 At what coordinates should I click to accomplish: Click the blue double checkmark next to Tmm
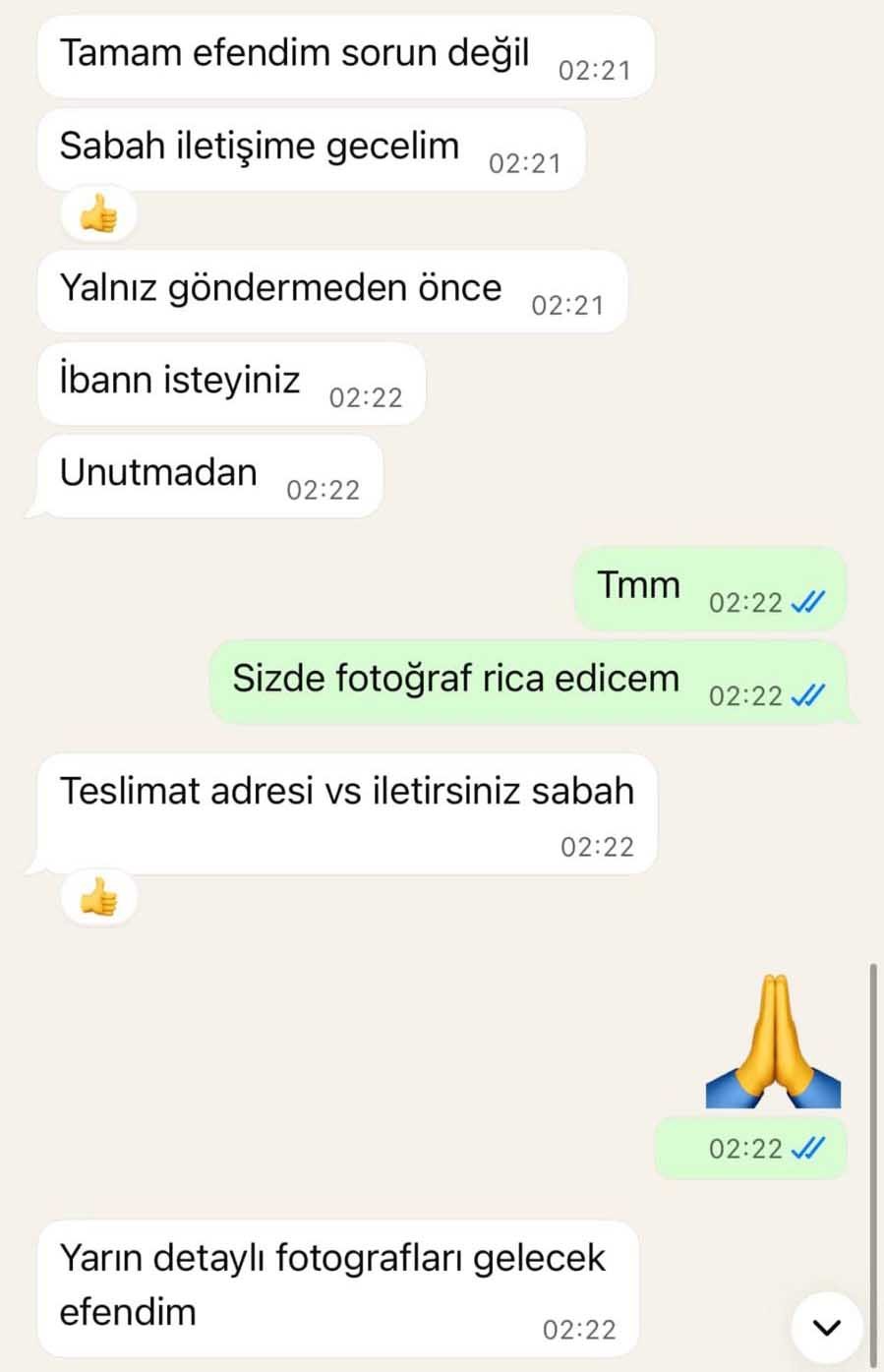[x=805, y=602]
